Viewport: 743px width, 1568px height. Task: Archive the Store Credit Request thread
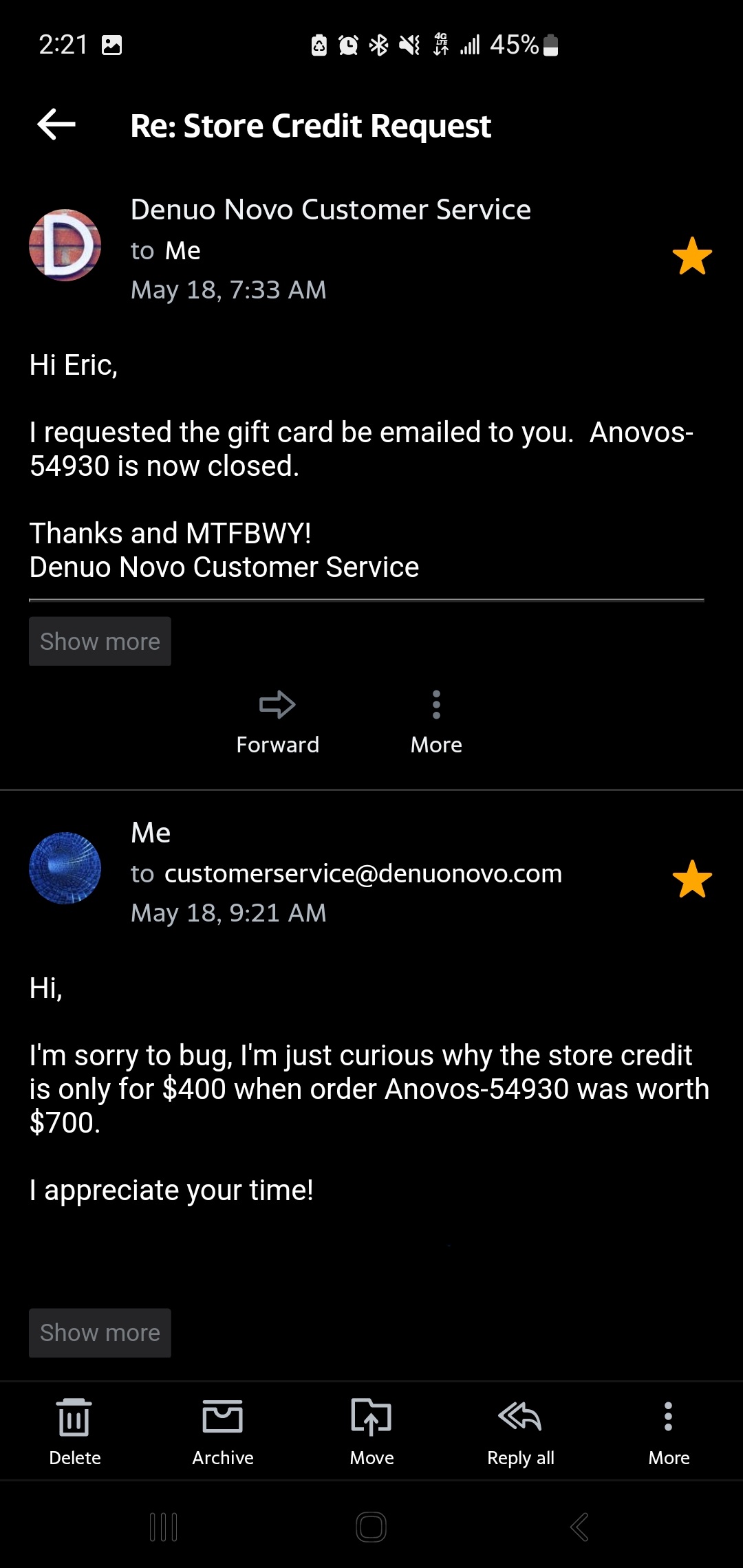click(223, 1432)
